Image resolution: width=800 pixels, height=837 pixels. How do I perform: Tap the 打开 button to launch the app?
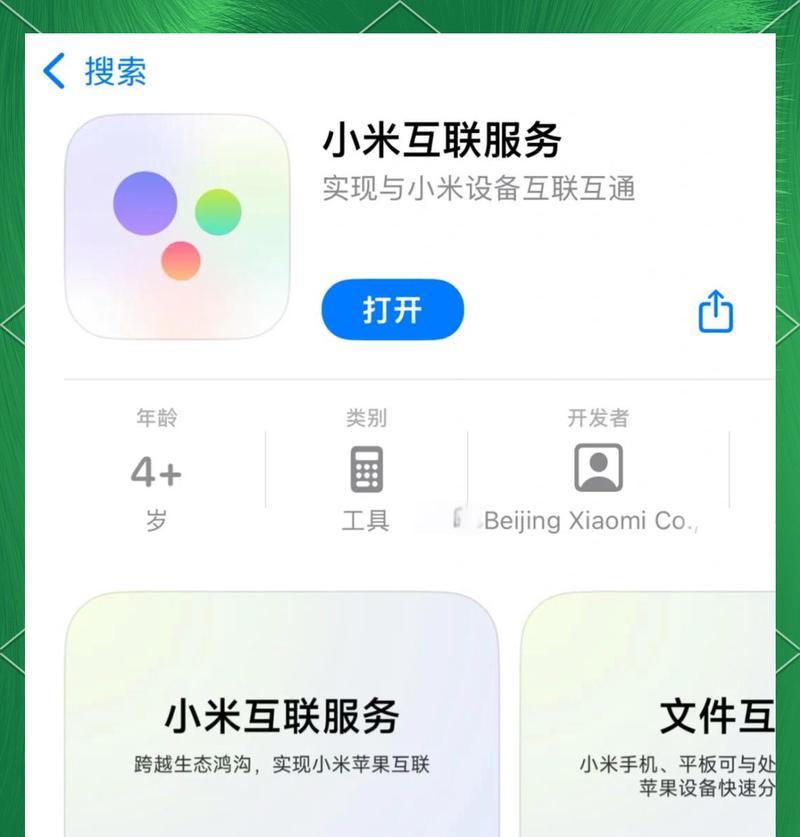tap(392, 311)
